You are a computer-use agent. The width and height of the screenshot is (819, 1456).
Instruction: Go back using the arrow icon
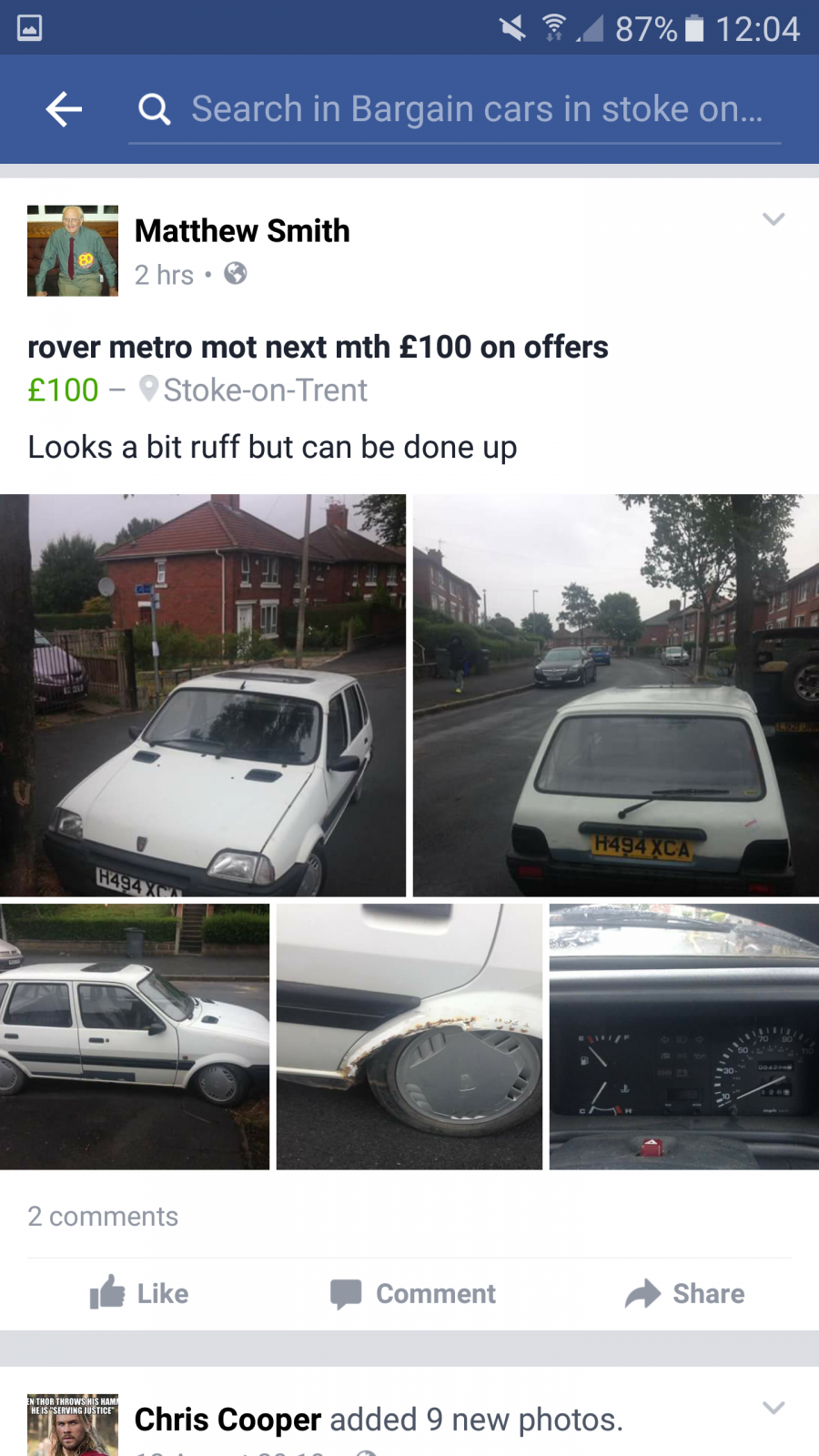64,109
